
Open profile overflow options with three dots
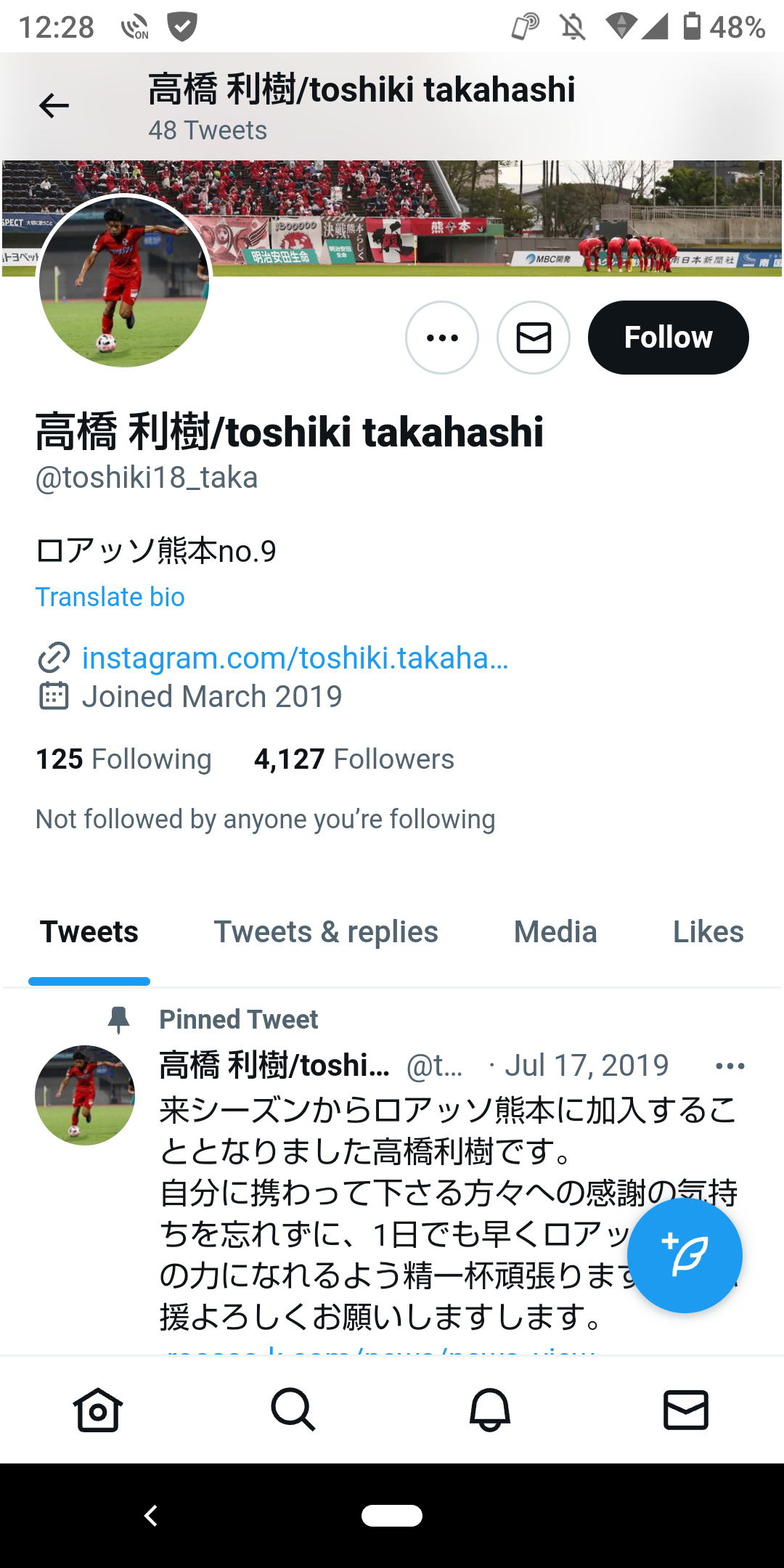coord(441,338)
